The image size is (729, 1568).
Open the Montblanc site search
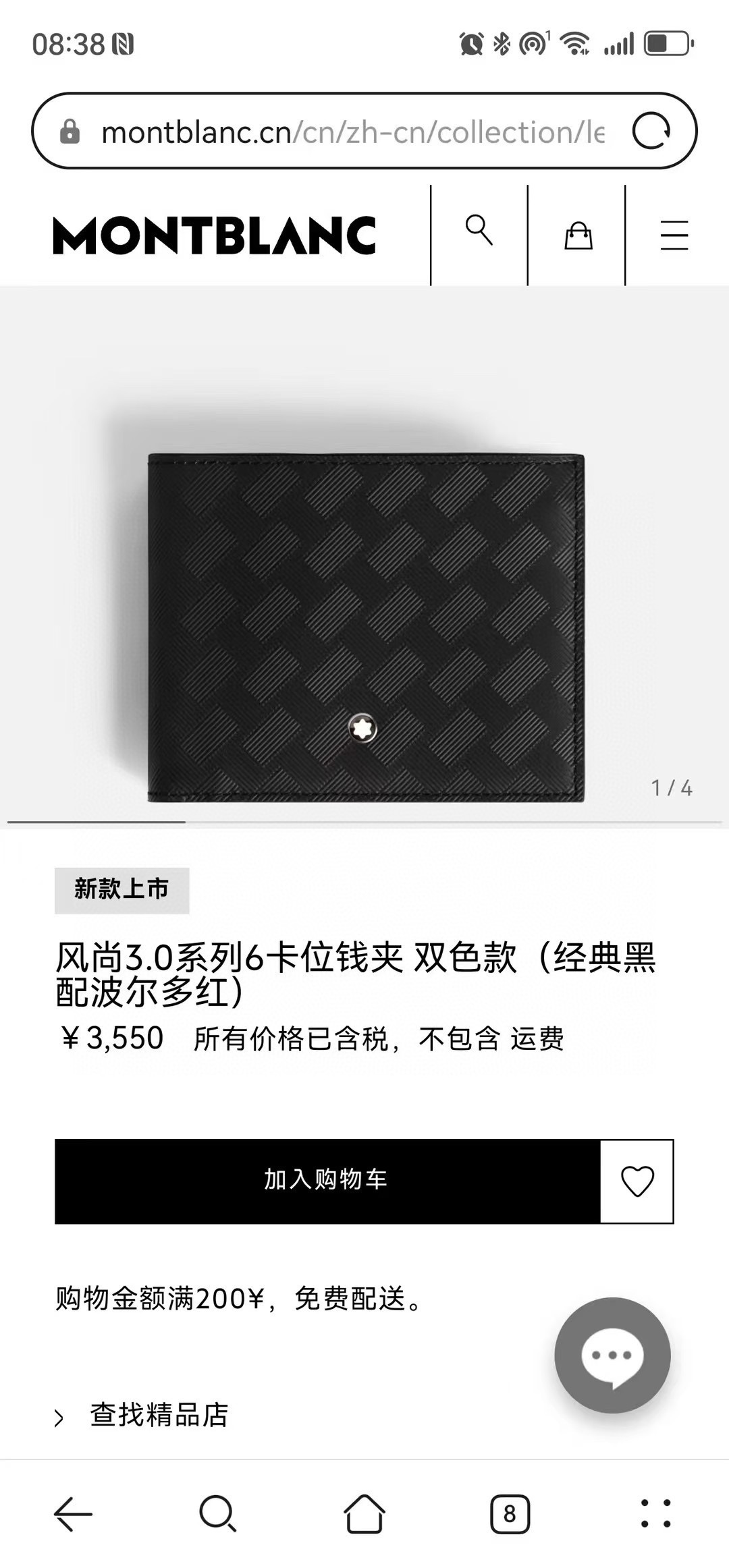click(479, 231)
